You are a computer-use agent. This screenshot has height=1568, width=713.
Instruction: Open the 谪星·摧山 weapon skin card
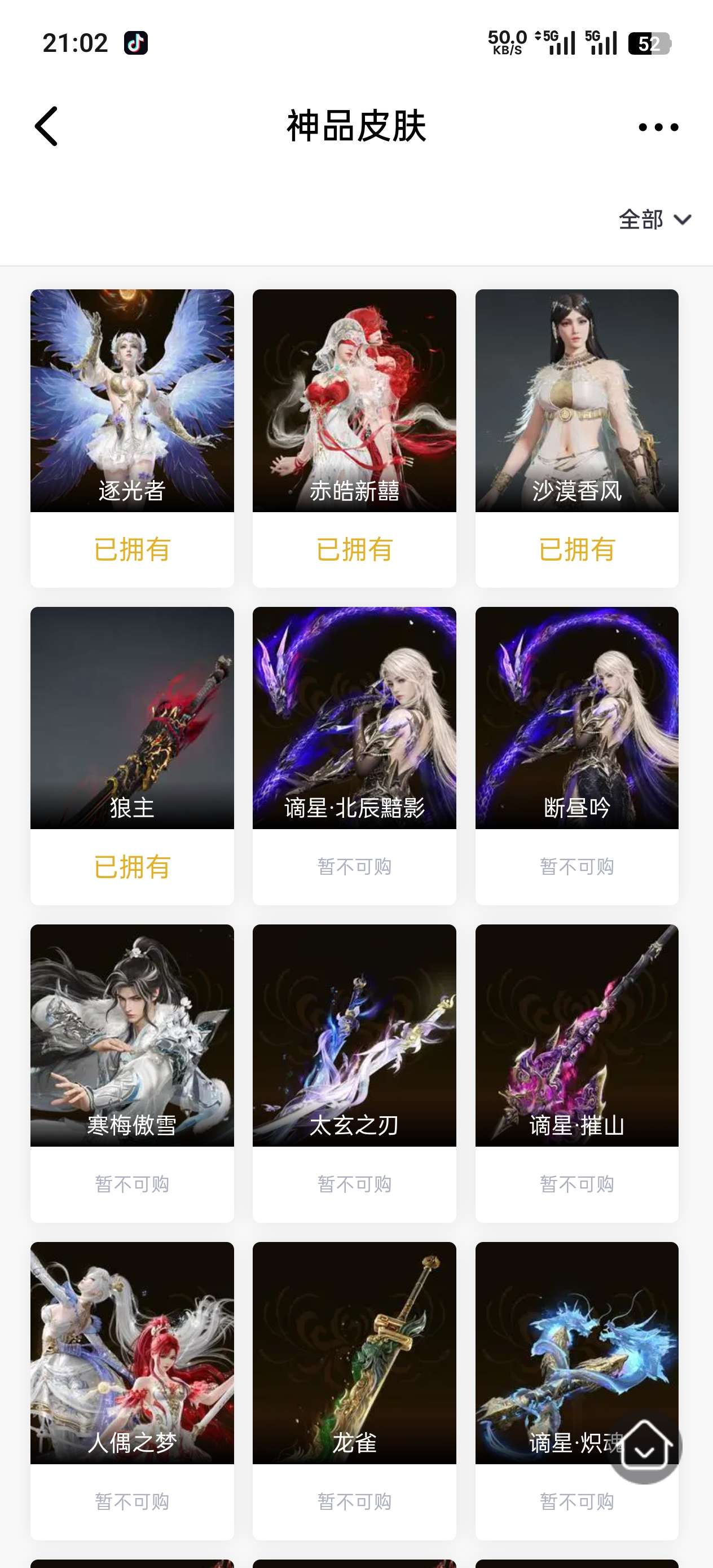pos(576,1074)
